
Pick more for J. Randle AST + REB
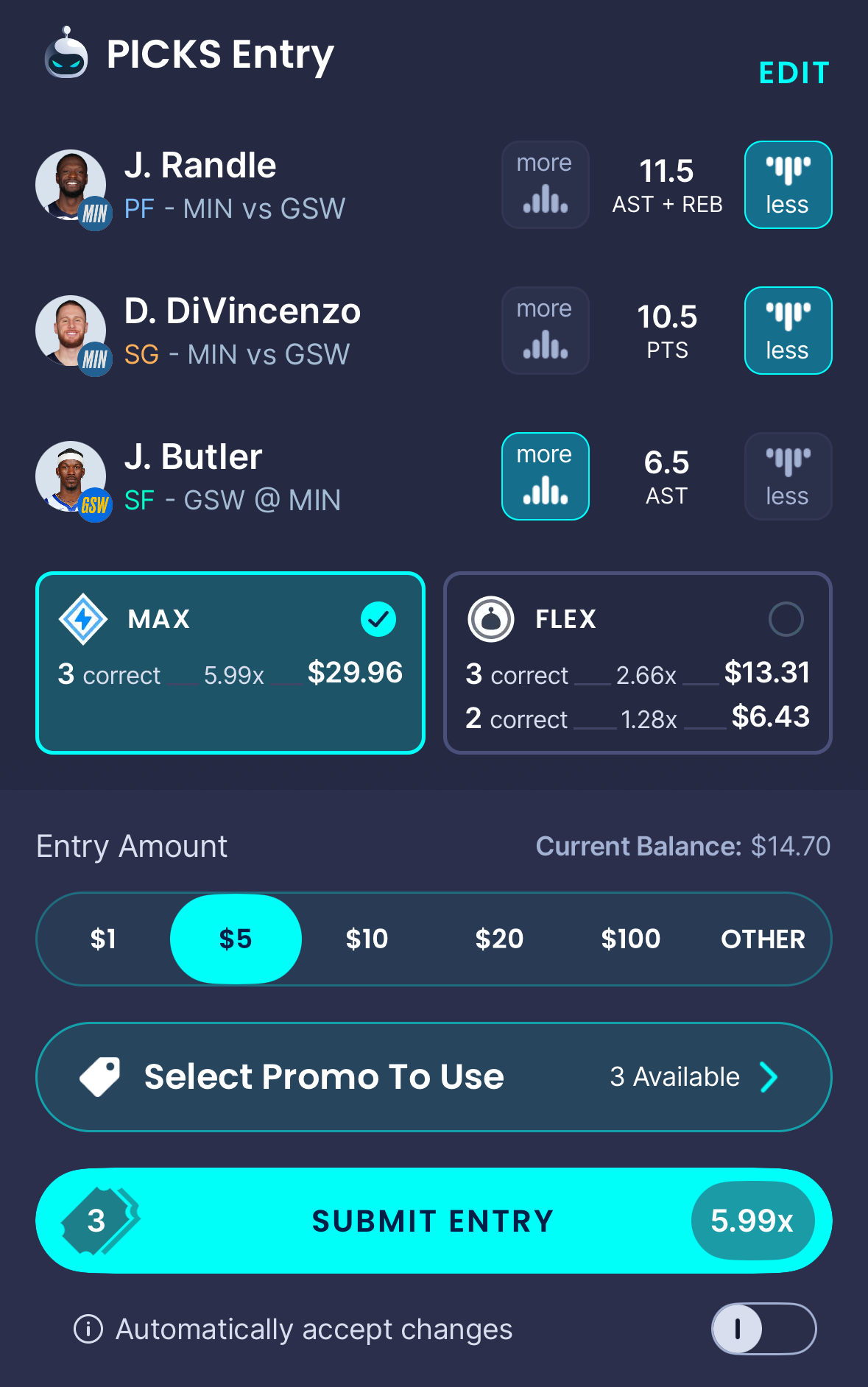coord(545,185)
